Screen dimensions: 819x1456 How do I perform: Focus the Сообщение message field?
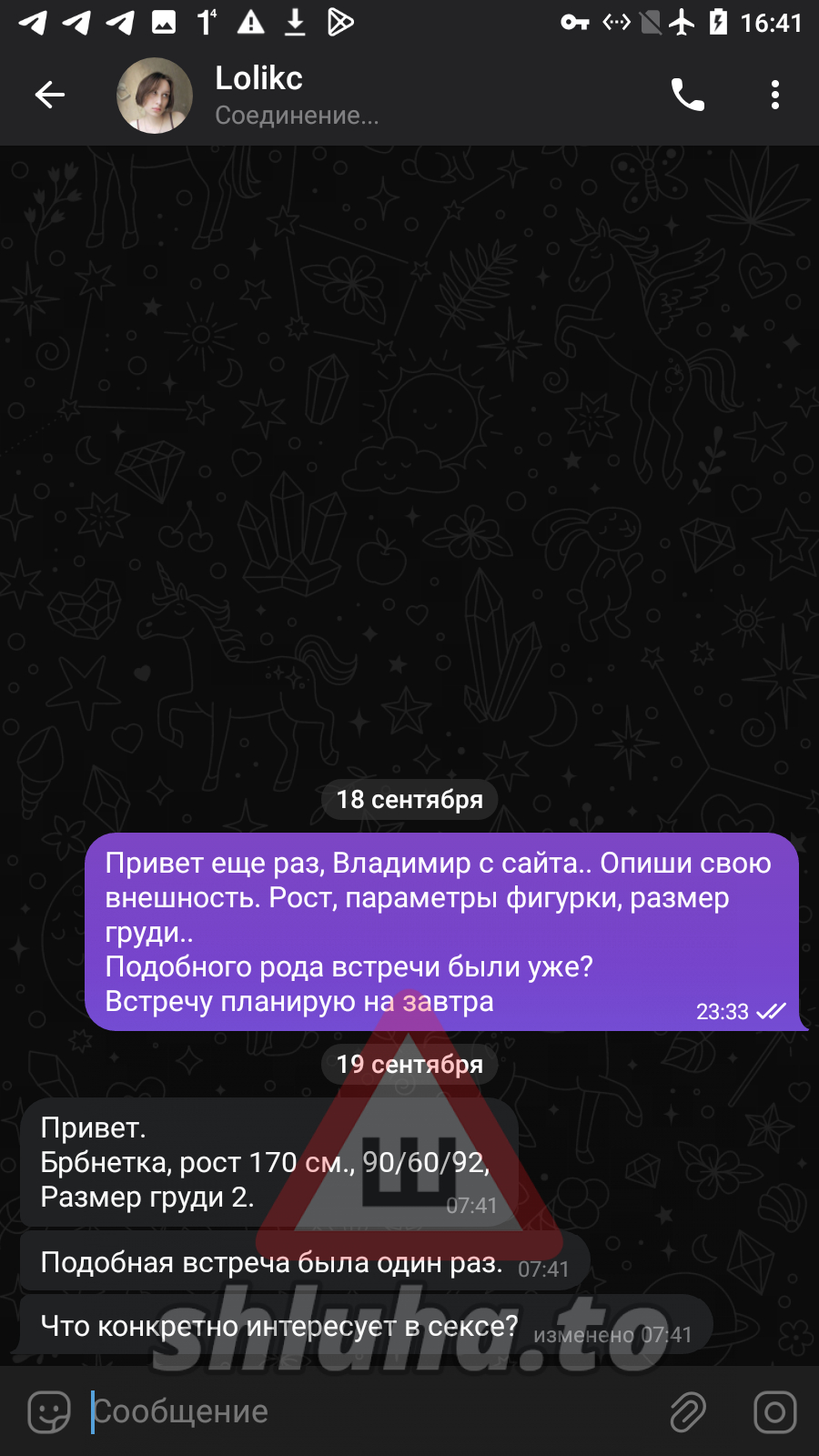click(x=364, y=1412)
